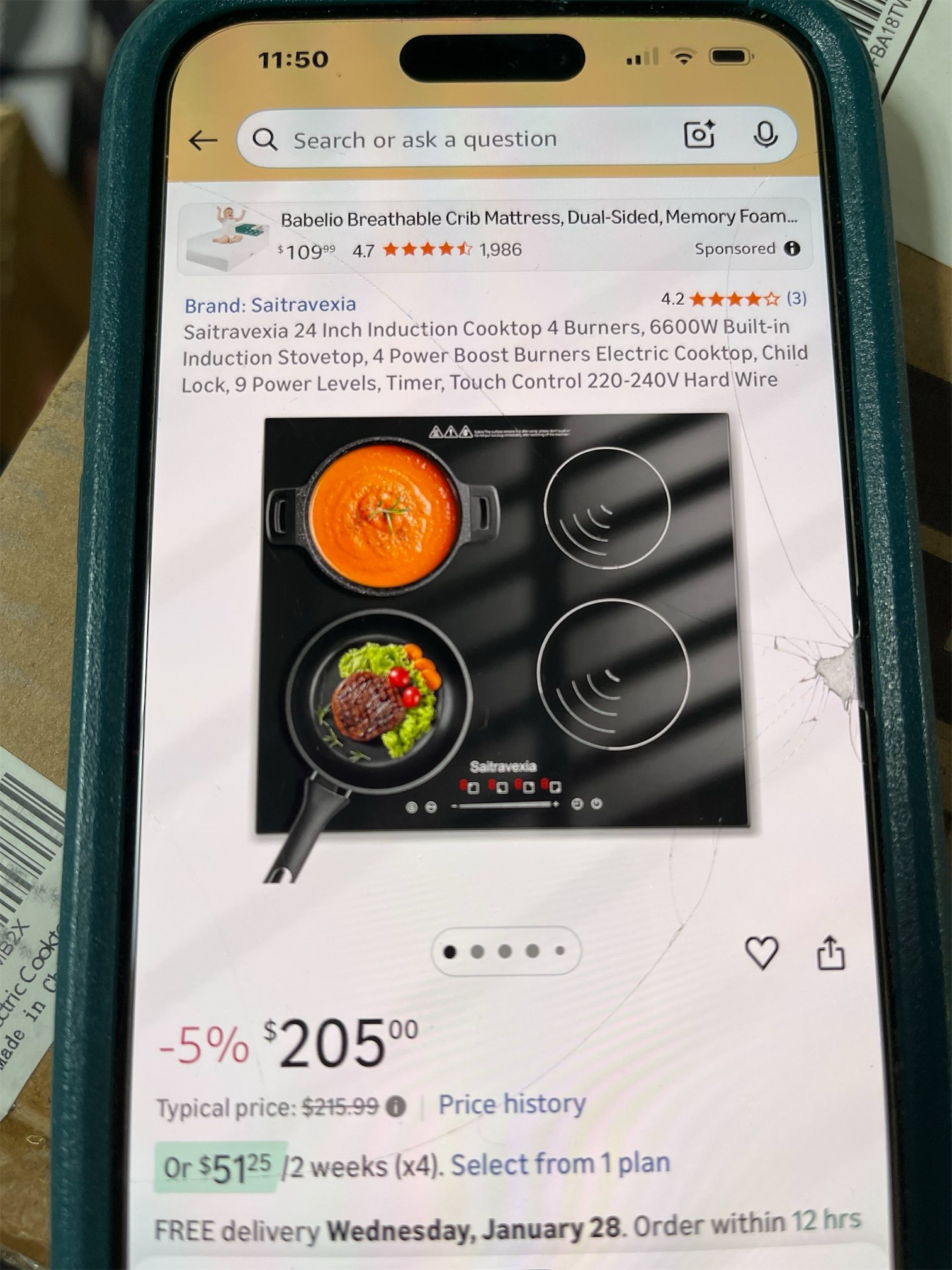Open Price history

[x=512, y=1104]
